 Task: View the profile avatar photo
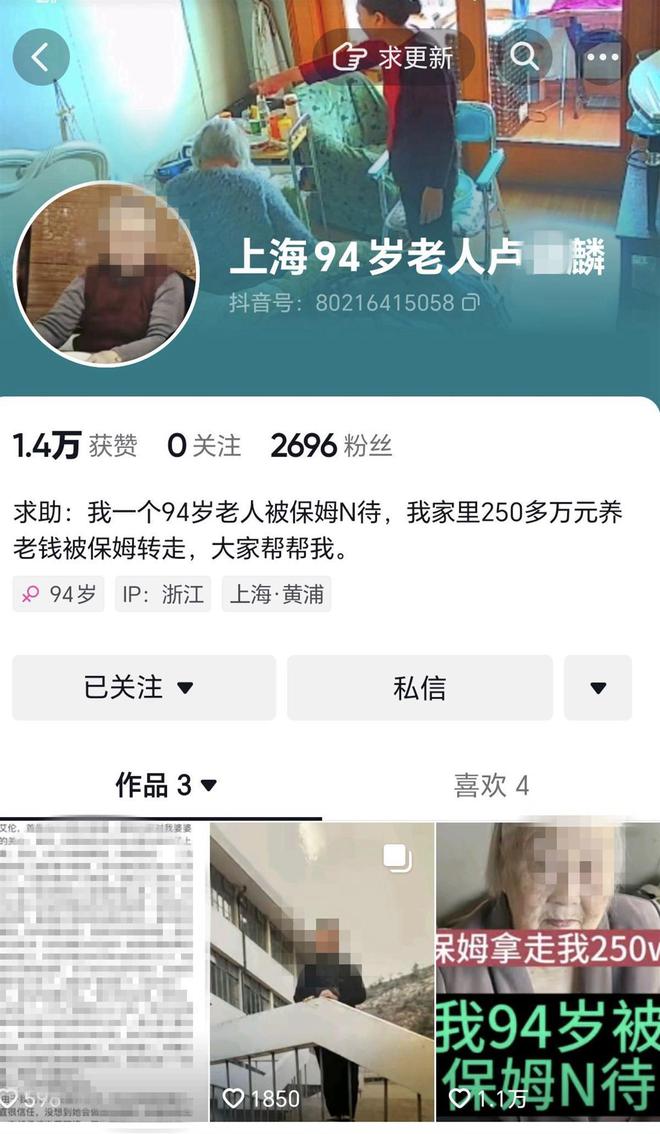pyautogui.click(x=106, y=274)
